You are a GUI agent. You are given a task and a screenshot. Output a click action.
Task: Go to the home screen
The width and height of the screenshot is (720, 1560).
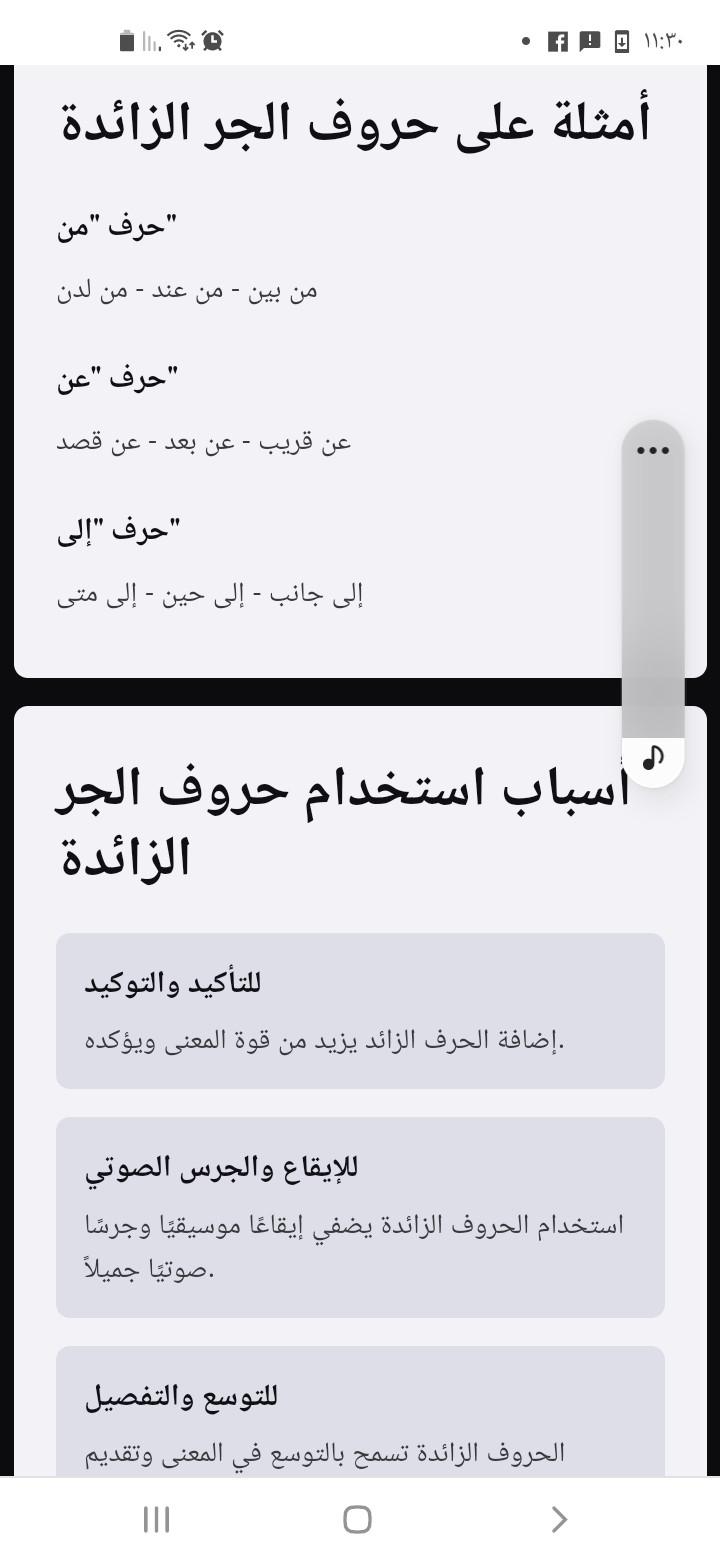[x=357, y=1520]
